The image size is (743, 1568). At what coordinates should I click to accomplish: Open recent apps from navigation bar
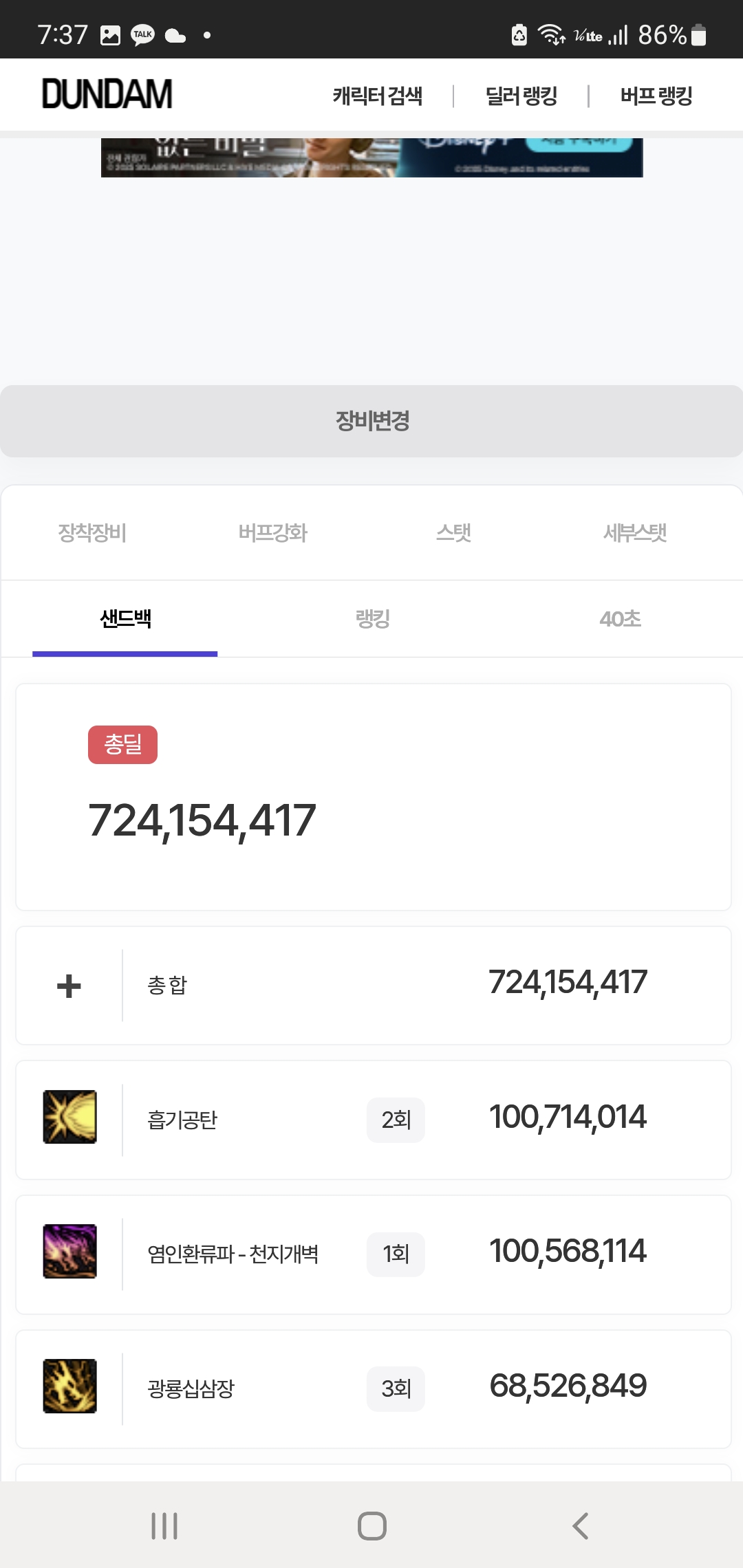(164, 1525)
